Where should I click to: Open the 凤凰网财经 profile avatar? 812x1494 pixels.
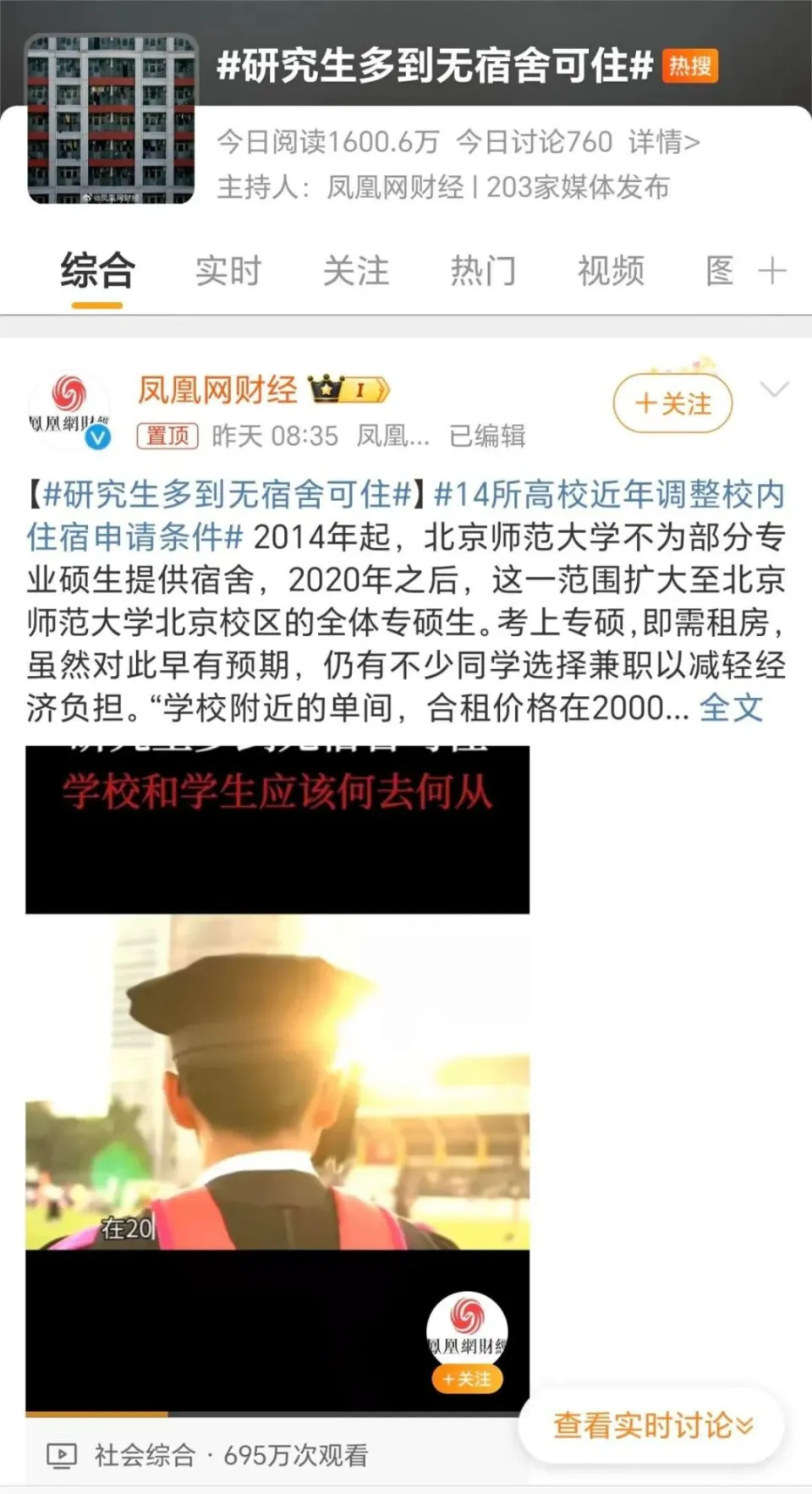pyautogui.click(x=69, y=410)
